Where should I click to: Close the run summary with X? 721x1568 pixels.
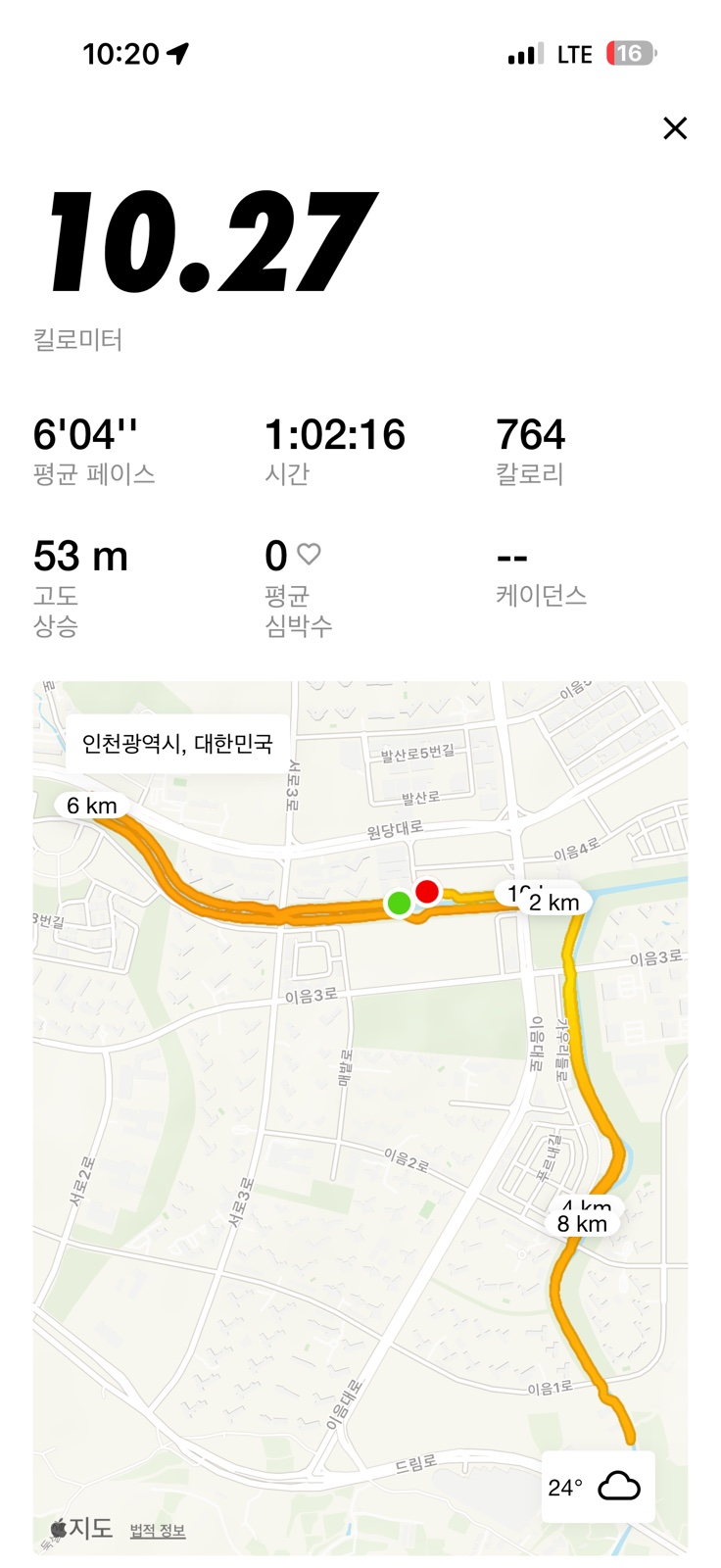675,128
